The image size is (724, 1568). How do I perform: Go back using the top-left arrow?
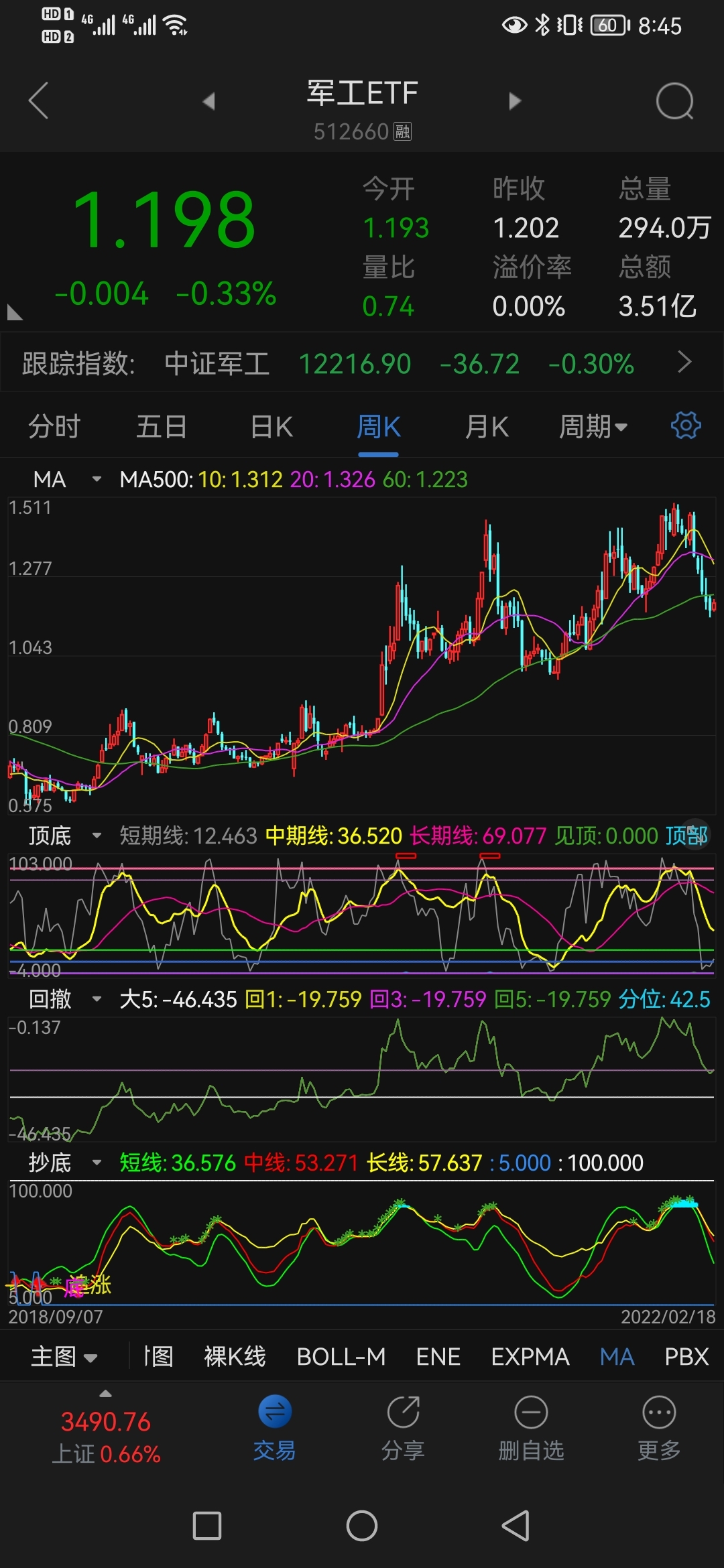[38, 101]
